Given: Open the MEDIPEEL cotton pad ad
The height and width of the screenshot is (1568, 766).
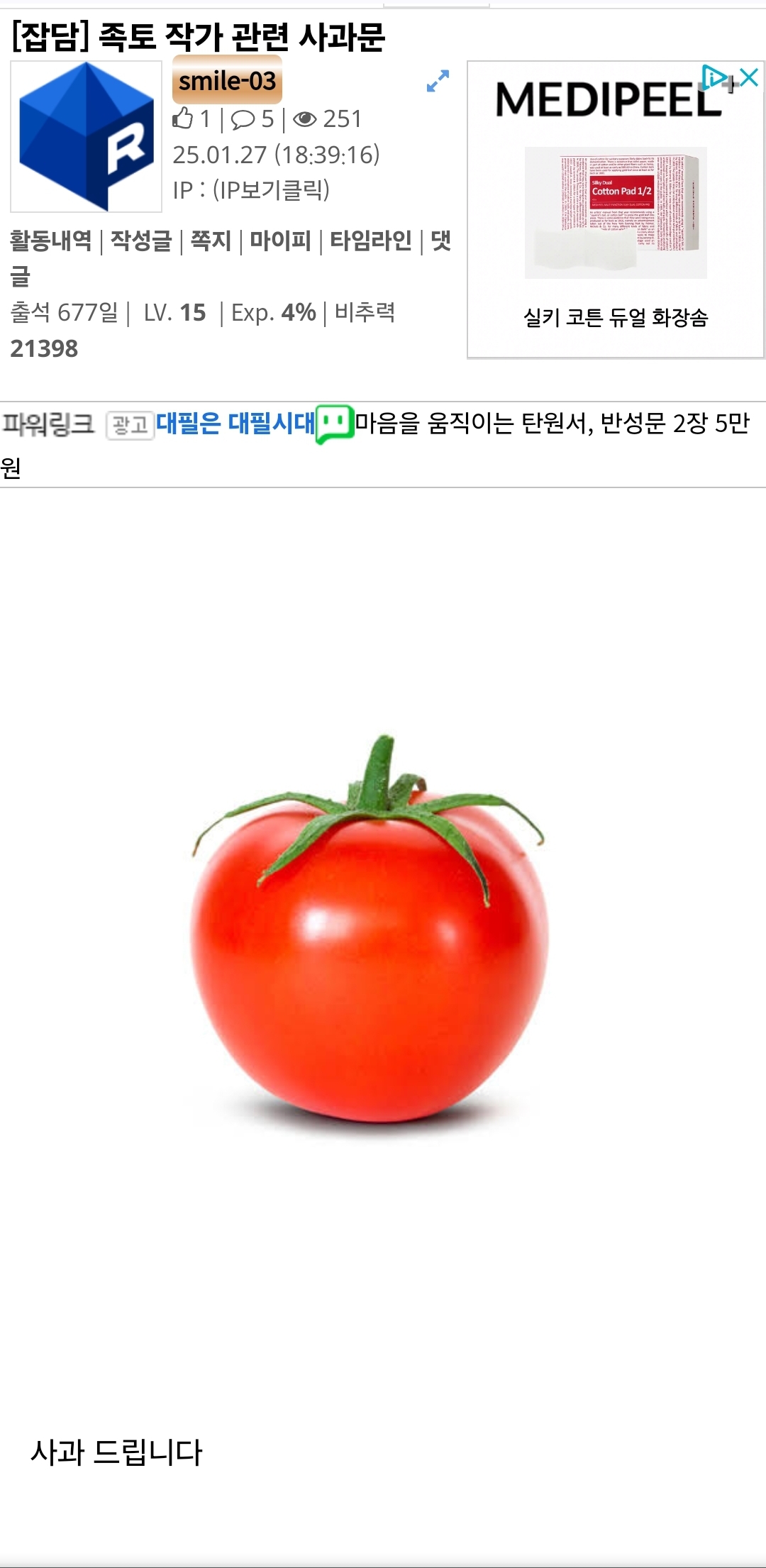Looking at the screenshot, I should tap(615, 213).
